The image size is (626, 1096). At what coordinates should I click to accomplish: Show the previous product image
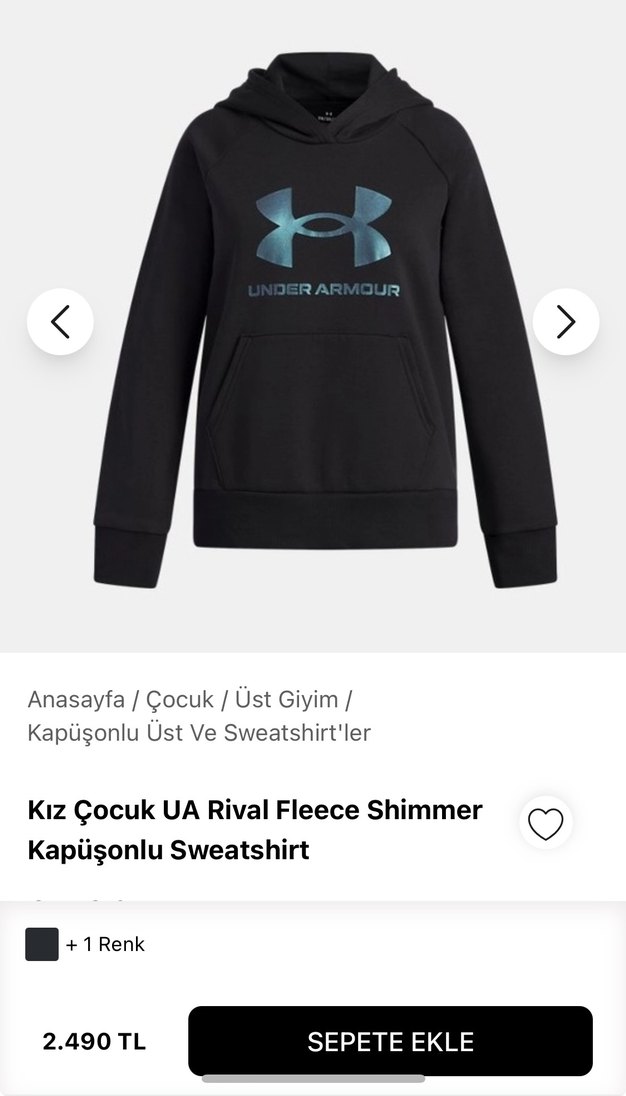(60, 322)
